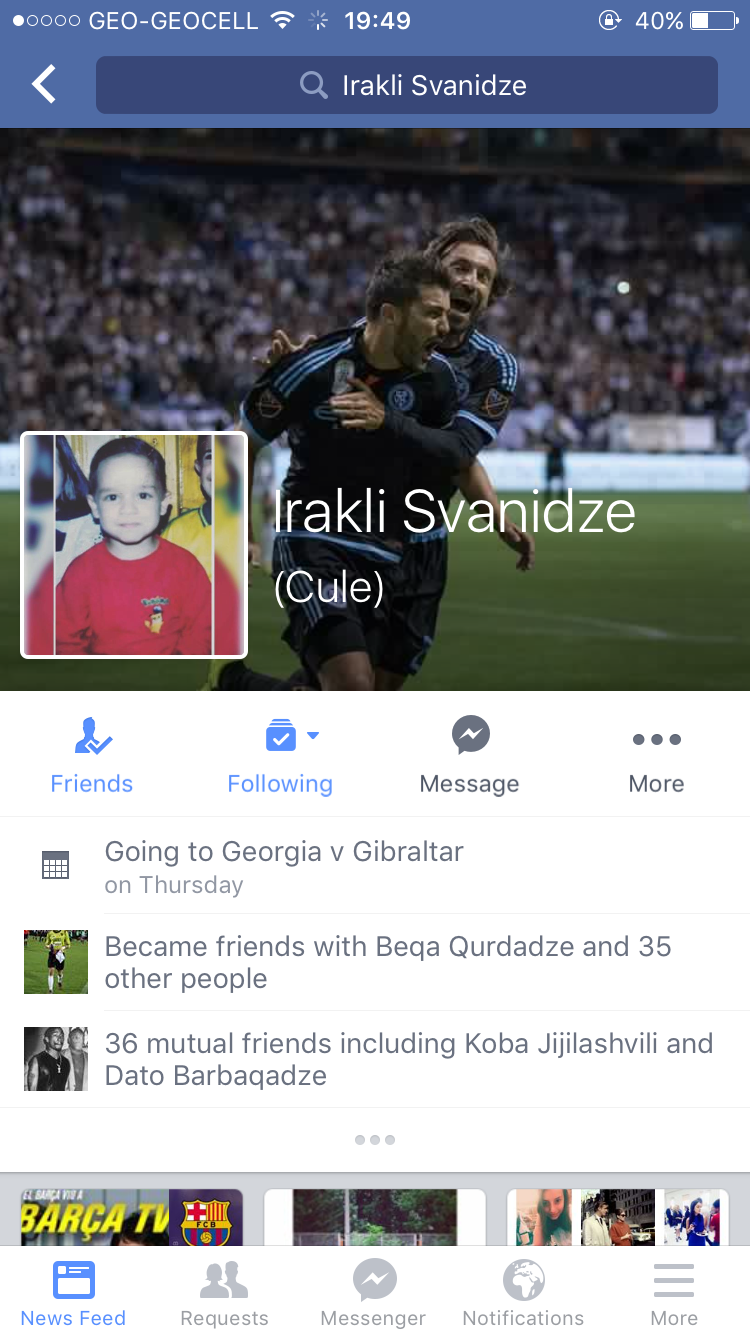This screenshot has width=750, height=1334.
Task: Switch to the Requests tab
Action: [x=224, y=1293]
